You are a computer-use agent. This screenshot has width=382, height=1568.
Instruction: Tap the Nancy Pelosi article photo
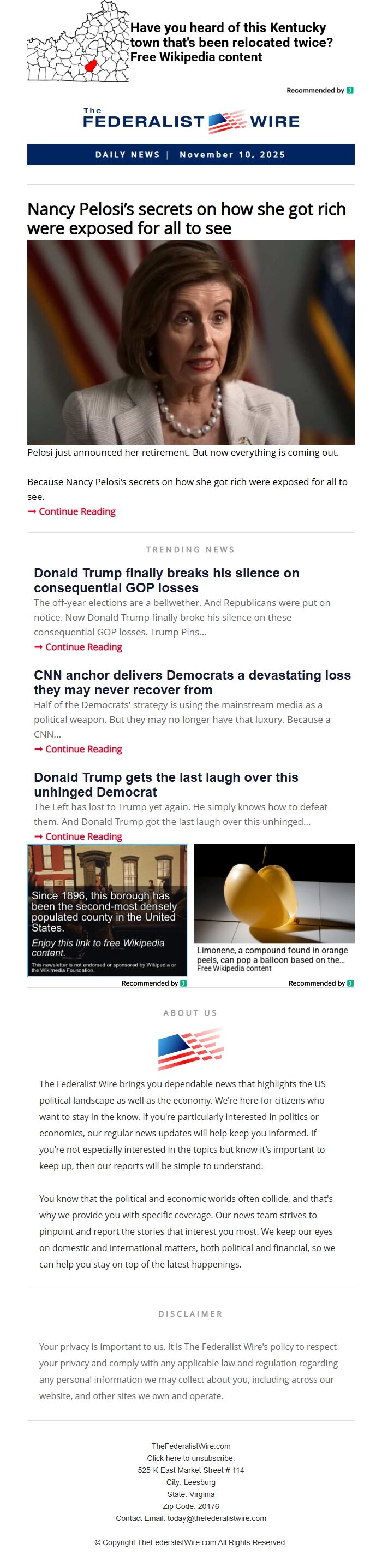pyautogui.click(x=190, y=341)
